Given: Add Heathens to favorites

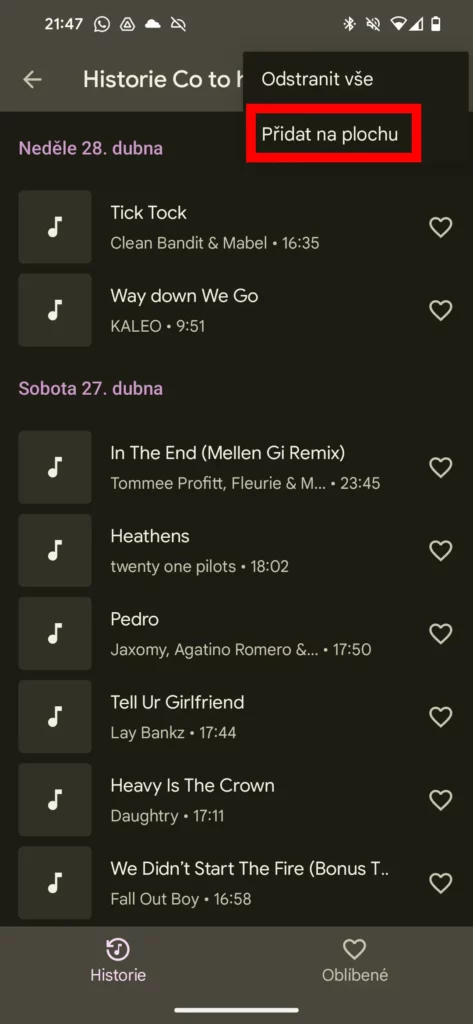Looking at the screenshot, I should (x=440, y=551).
